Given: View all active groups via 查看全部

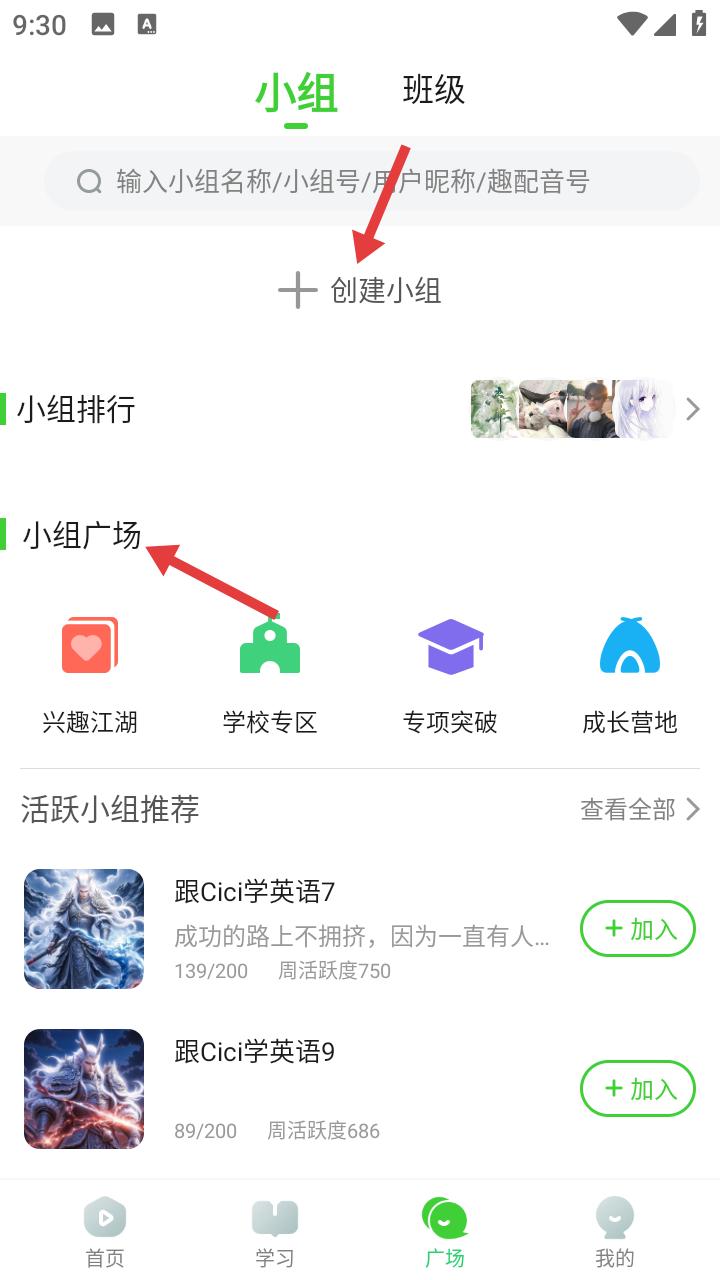Looking at the screenshot, I should [x=640, y=809].
